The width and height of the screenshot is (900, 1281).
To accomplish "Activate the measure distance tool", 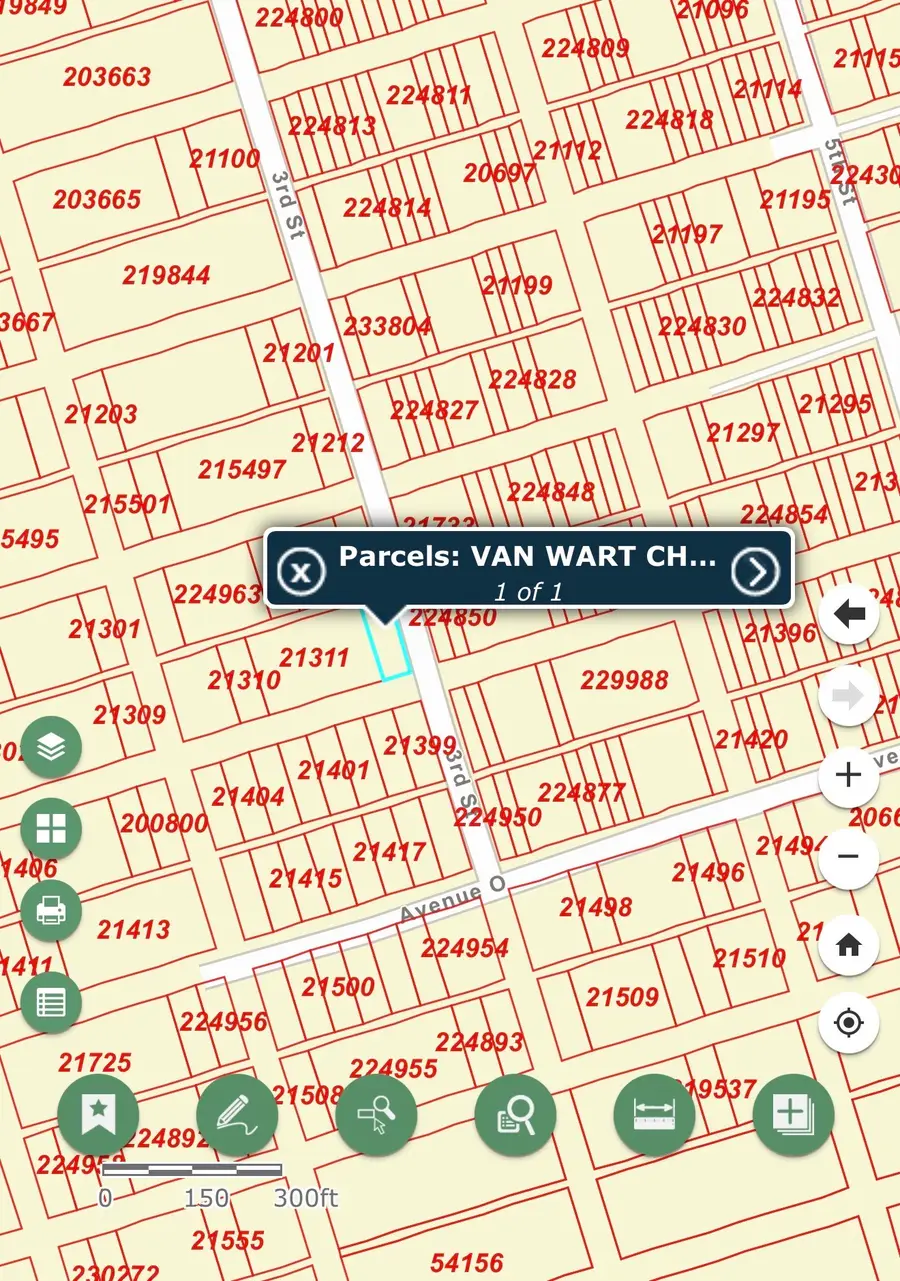I will (x=654, y=1115).
